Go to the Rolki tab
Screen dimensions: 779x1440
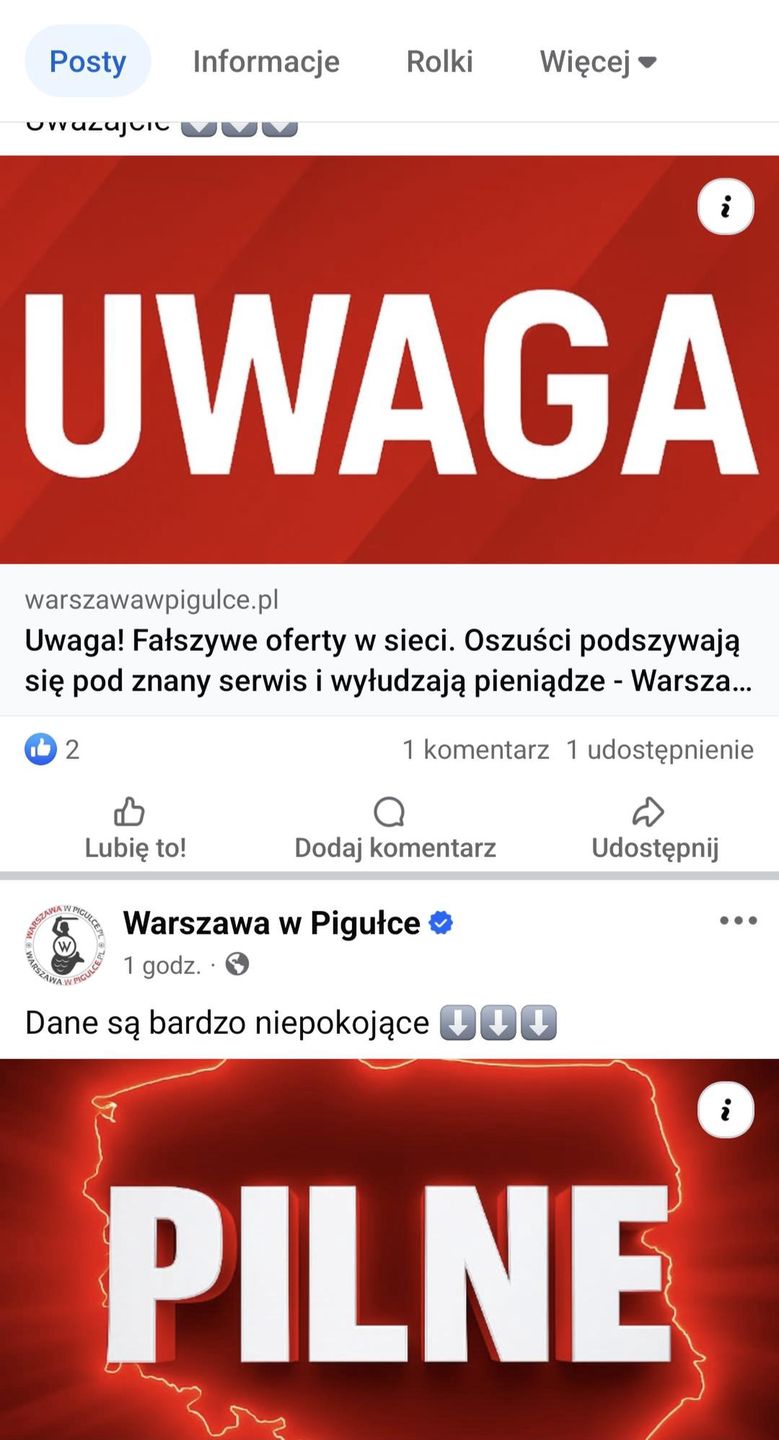(x=439, y=62)
